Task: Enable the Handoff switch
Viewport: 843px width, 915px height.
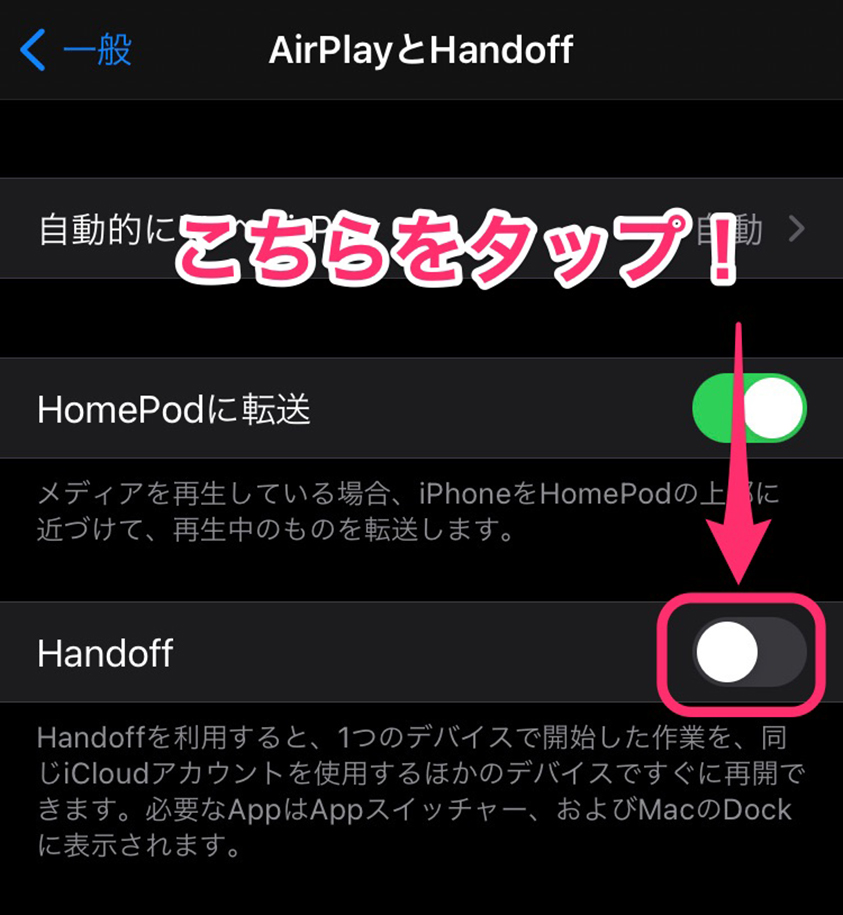Action: click(x=749, y=651)
